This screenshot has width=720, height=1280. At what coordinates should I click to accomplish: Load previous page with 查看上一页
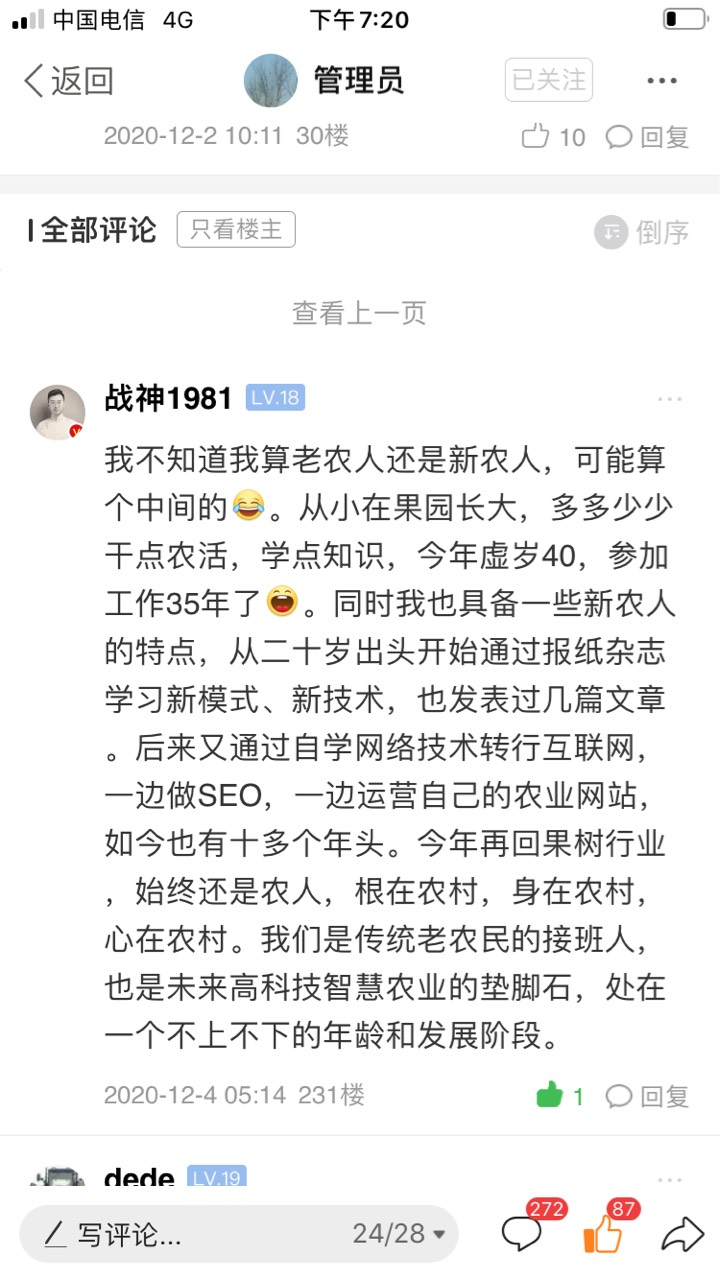(359, 313)
